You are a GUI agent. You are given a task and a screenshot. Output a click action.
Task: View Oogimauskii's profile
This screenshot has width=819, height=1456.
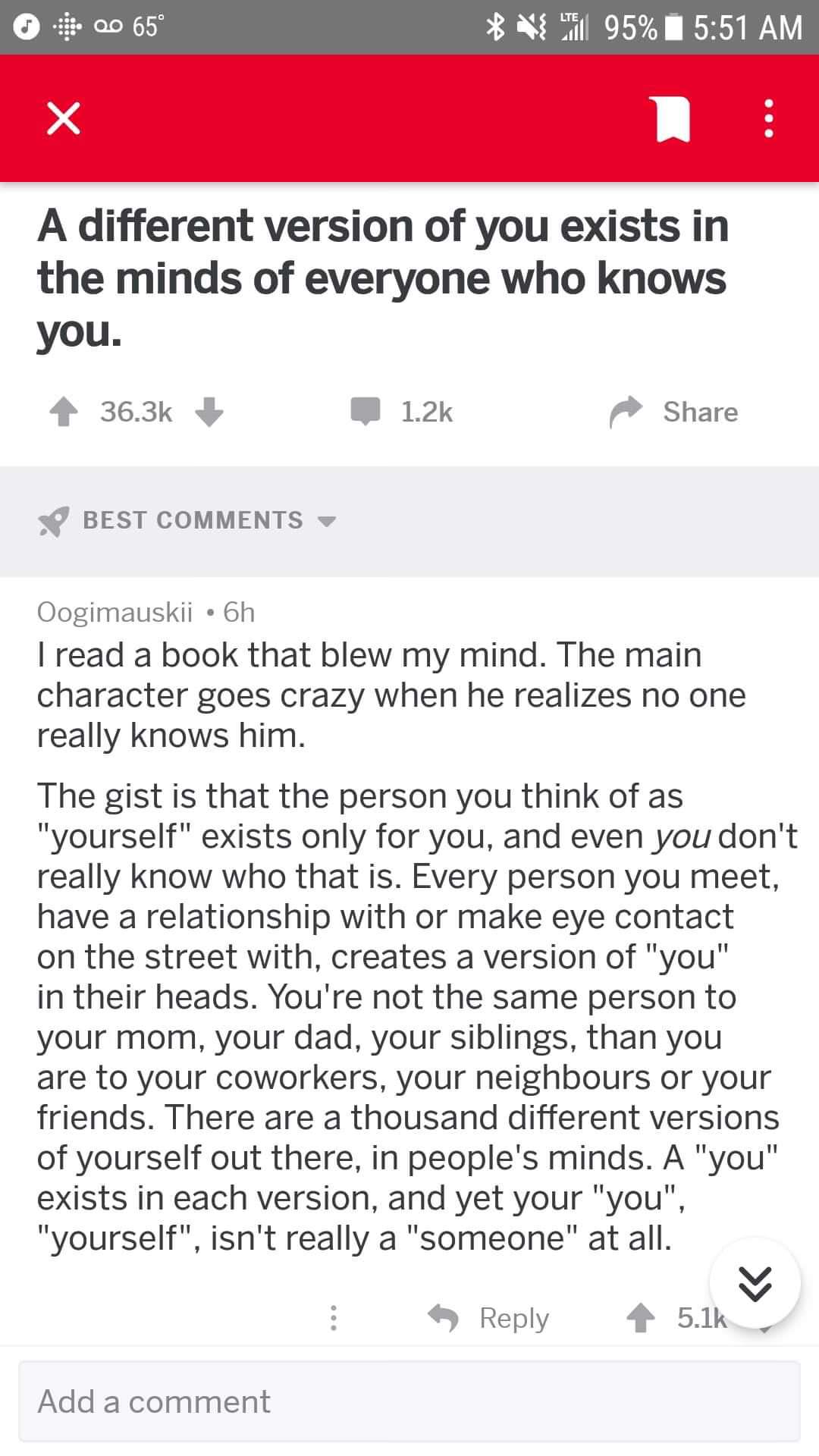pyautogui.click(x=115, y=612)
